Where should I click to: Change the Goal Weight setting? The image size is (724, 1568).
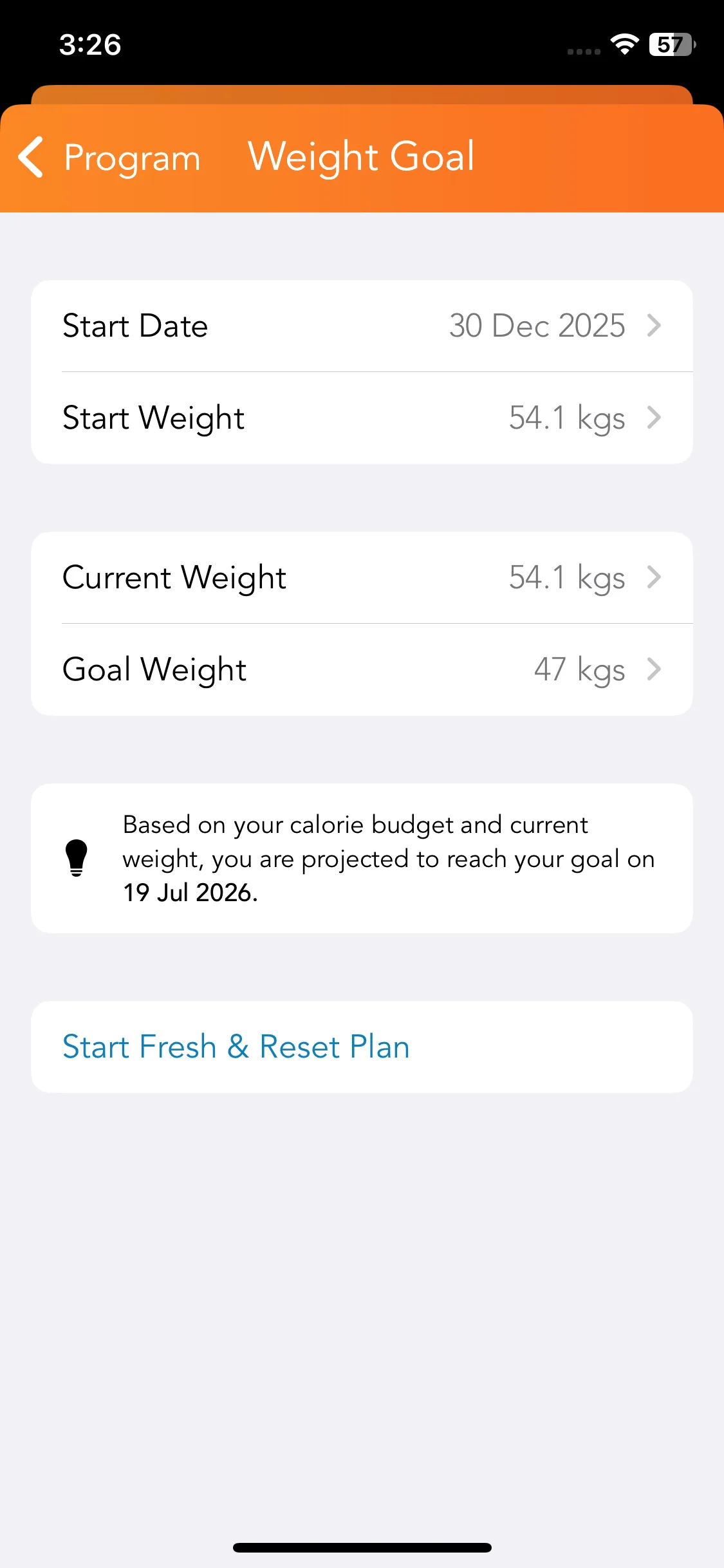[362, 669]
